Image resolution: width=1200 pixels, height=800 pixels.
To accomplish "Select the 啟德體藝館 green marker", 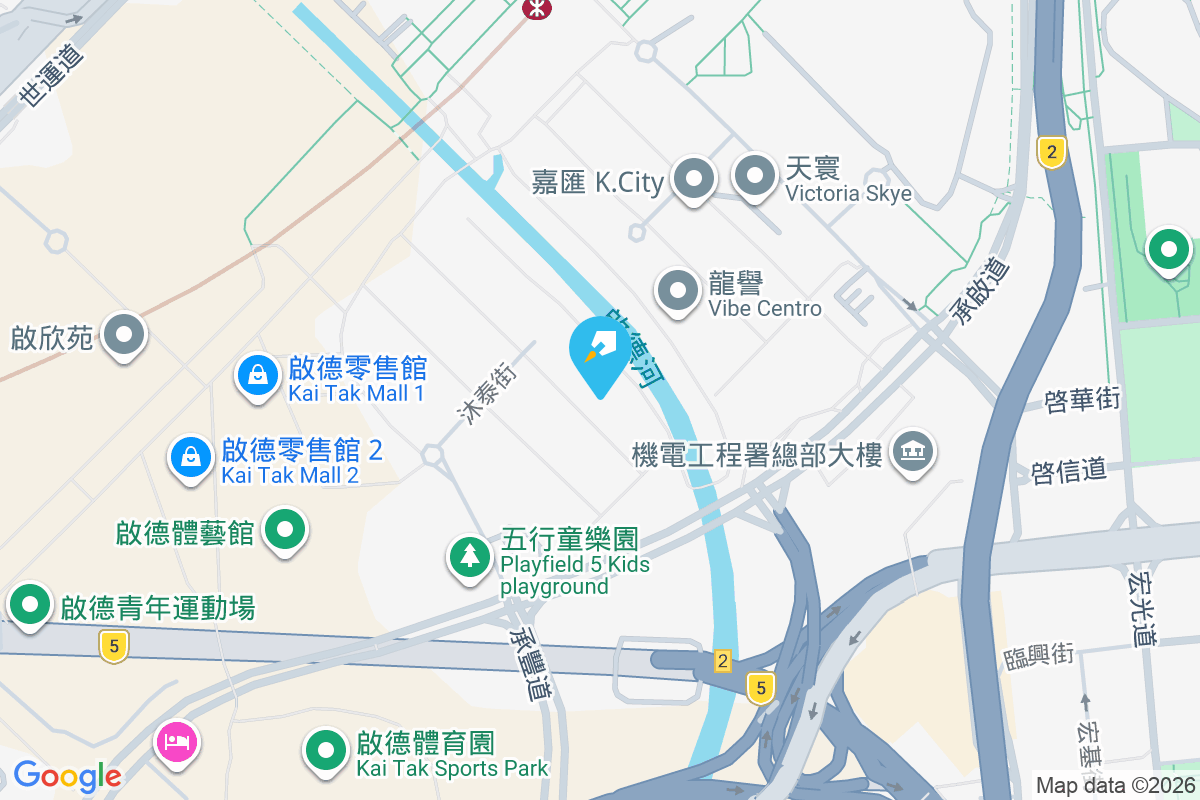I will point(285,531).
